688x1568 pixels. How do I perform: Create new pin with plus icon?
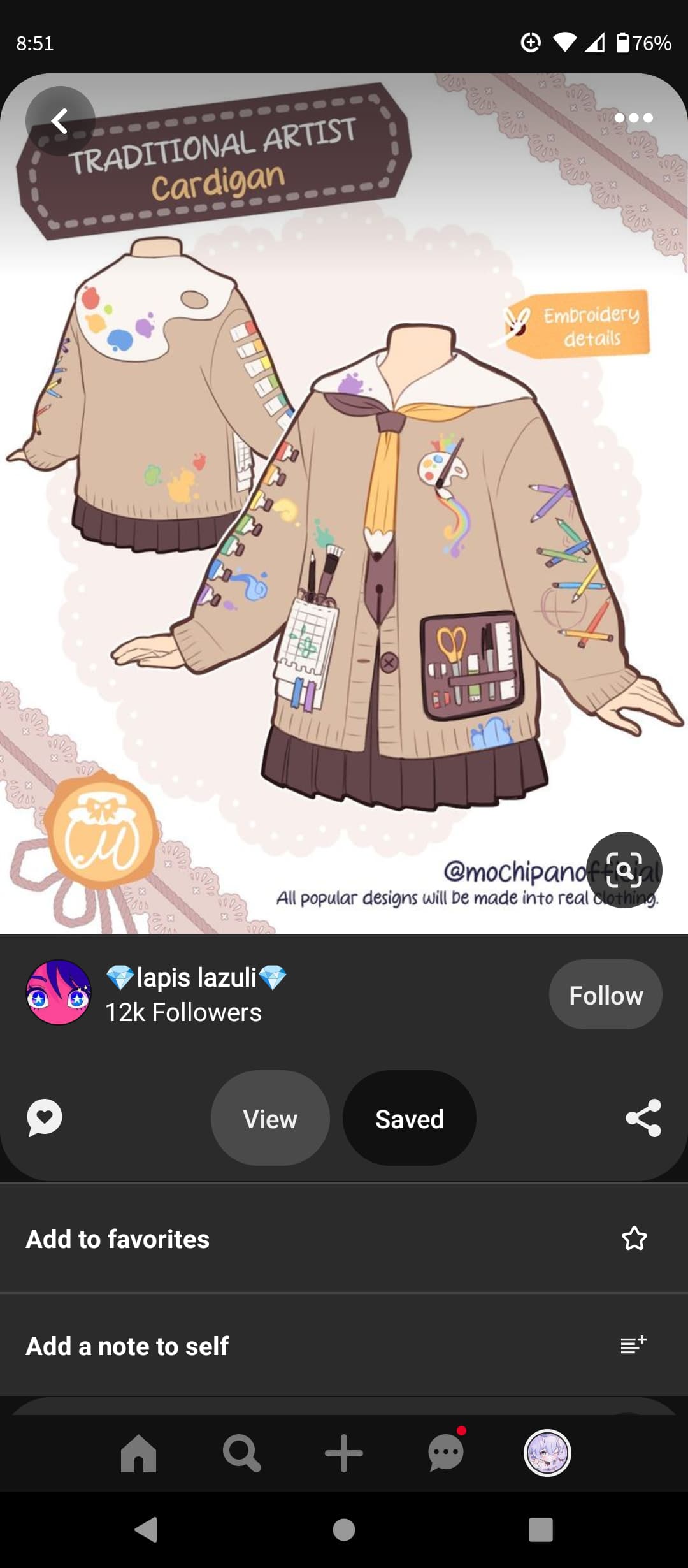[344, 1453]
